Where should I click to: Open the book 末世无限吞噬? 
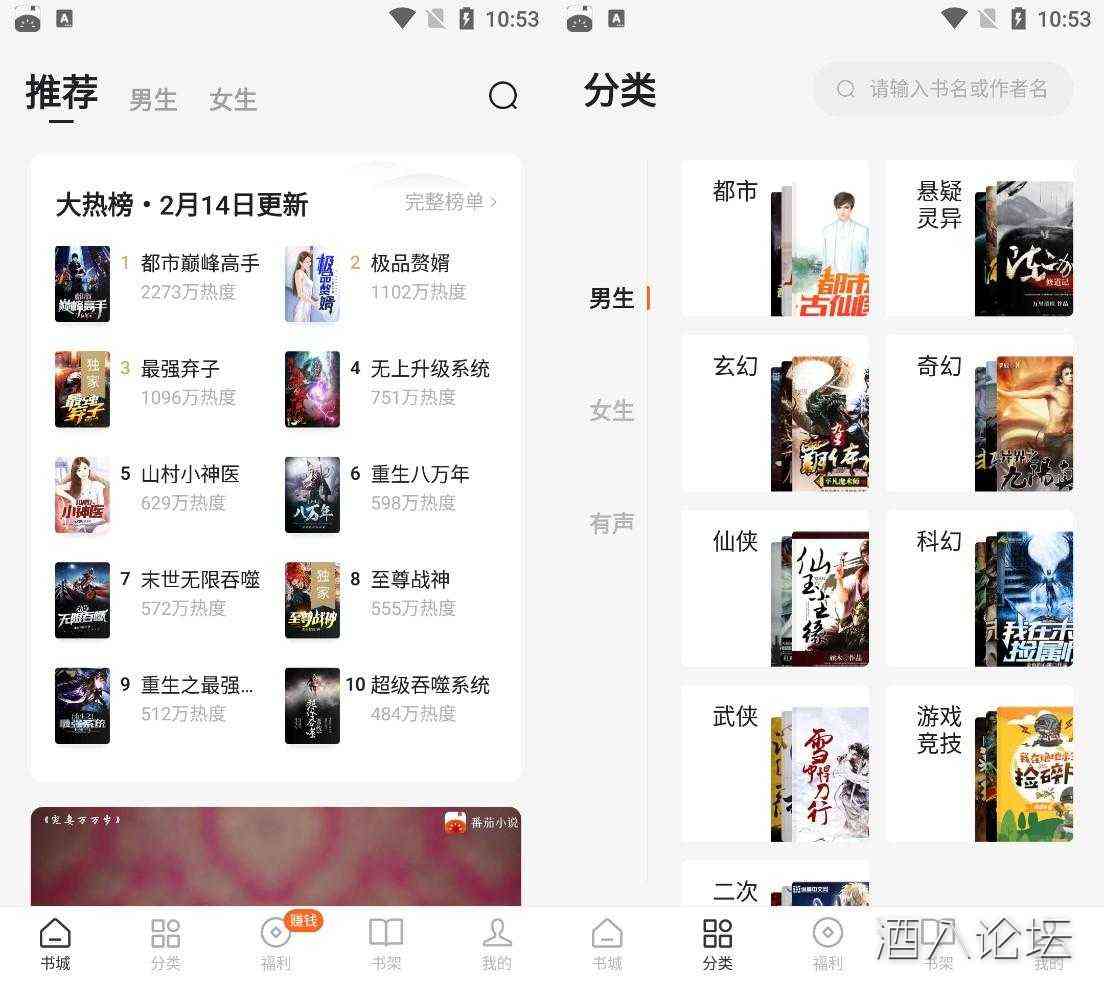click(x=199, y=580)
